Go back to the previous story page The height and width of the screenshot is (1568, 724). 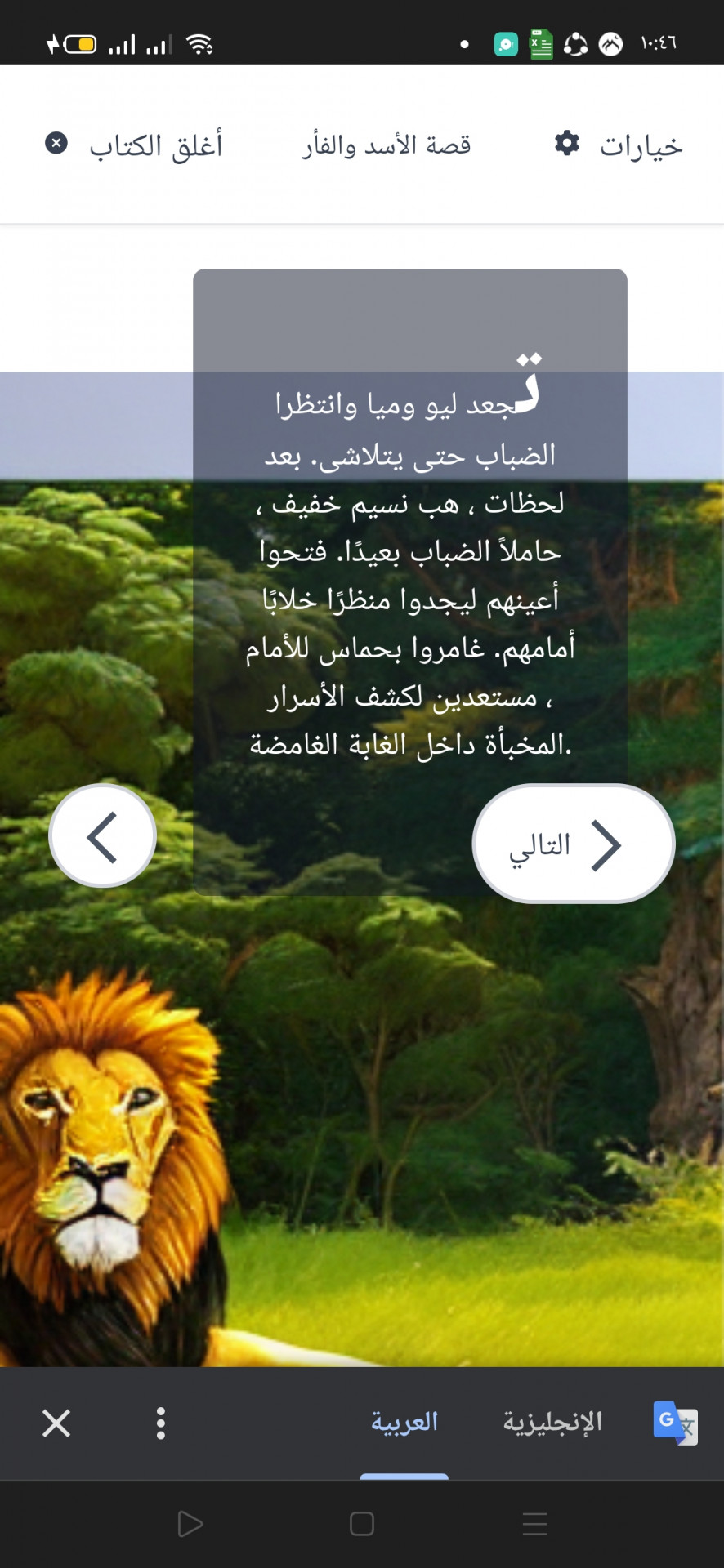103,836
